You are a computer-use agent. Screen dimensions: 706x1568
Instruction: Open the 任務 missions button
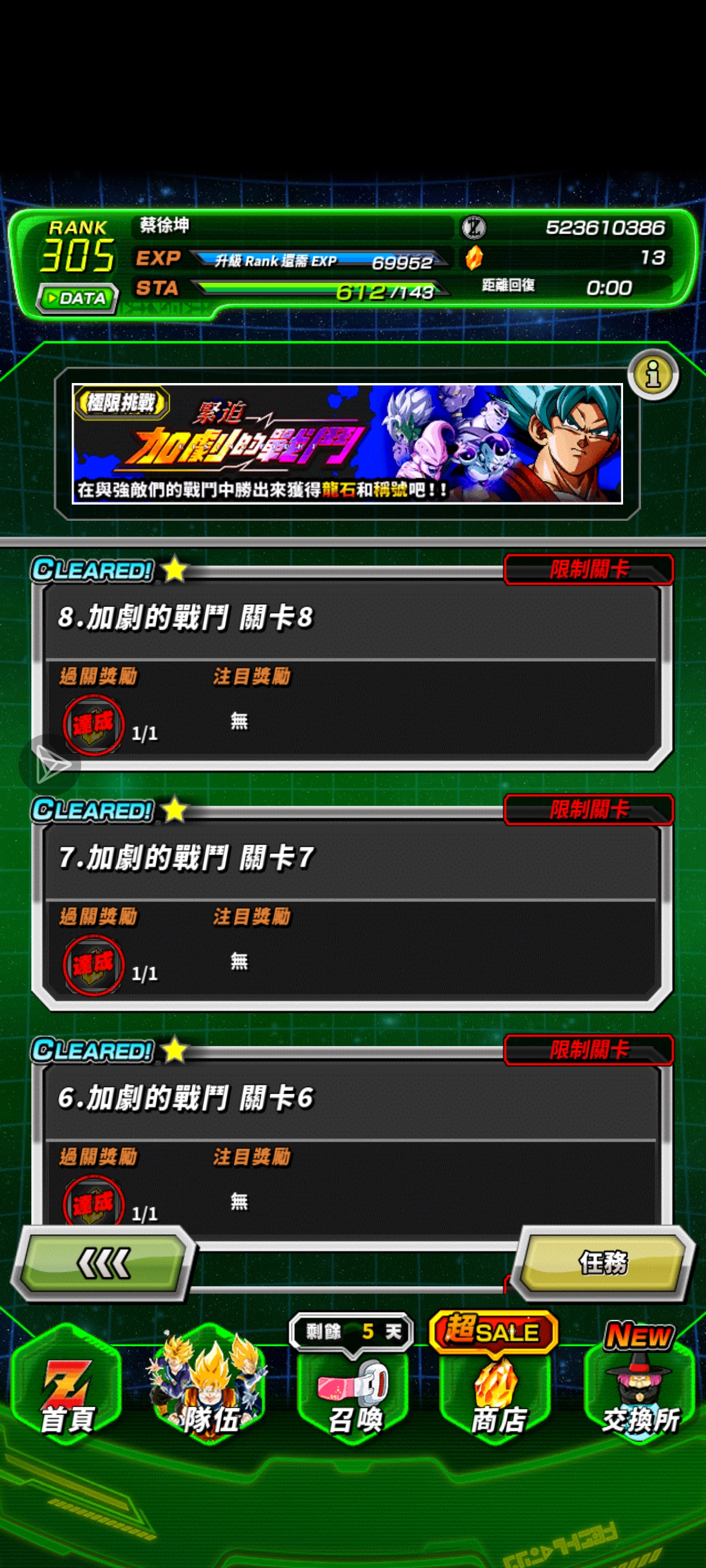pyautogui.click(x=602, y=1263)
